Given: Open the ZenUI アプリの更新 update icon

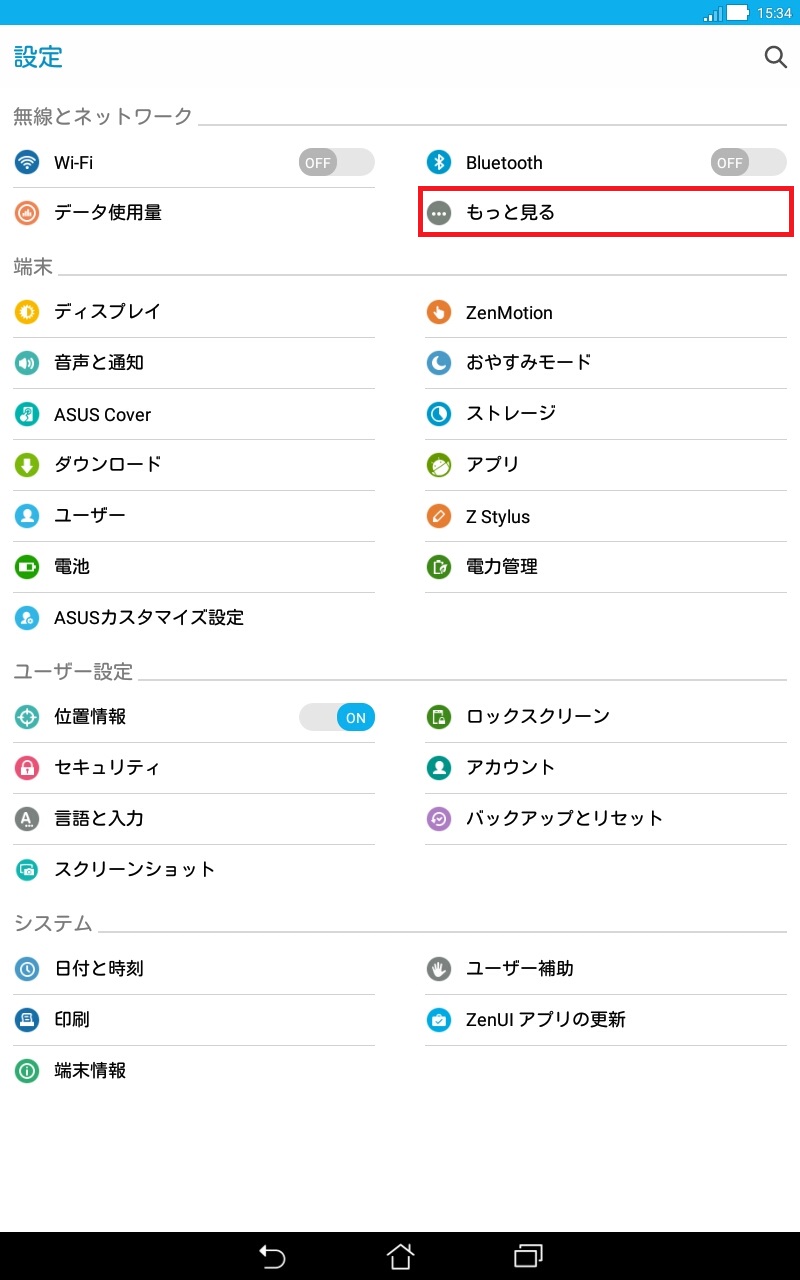Looking at the screenshot, I should pyautogui.click(x=438, y=1019).
